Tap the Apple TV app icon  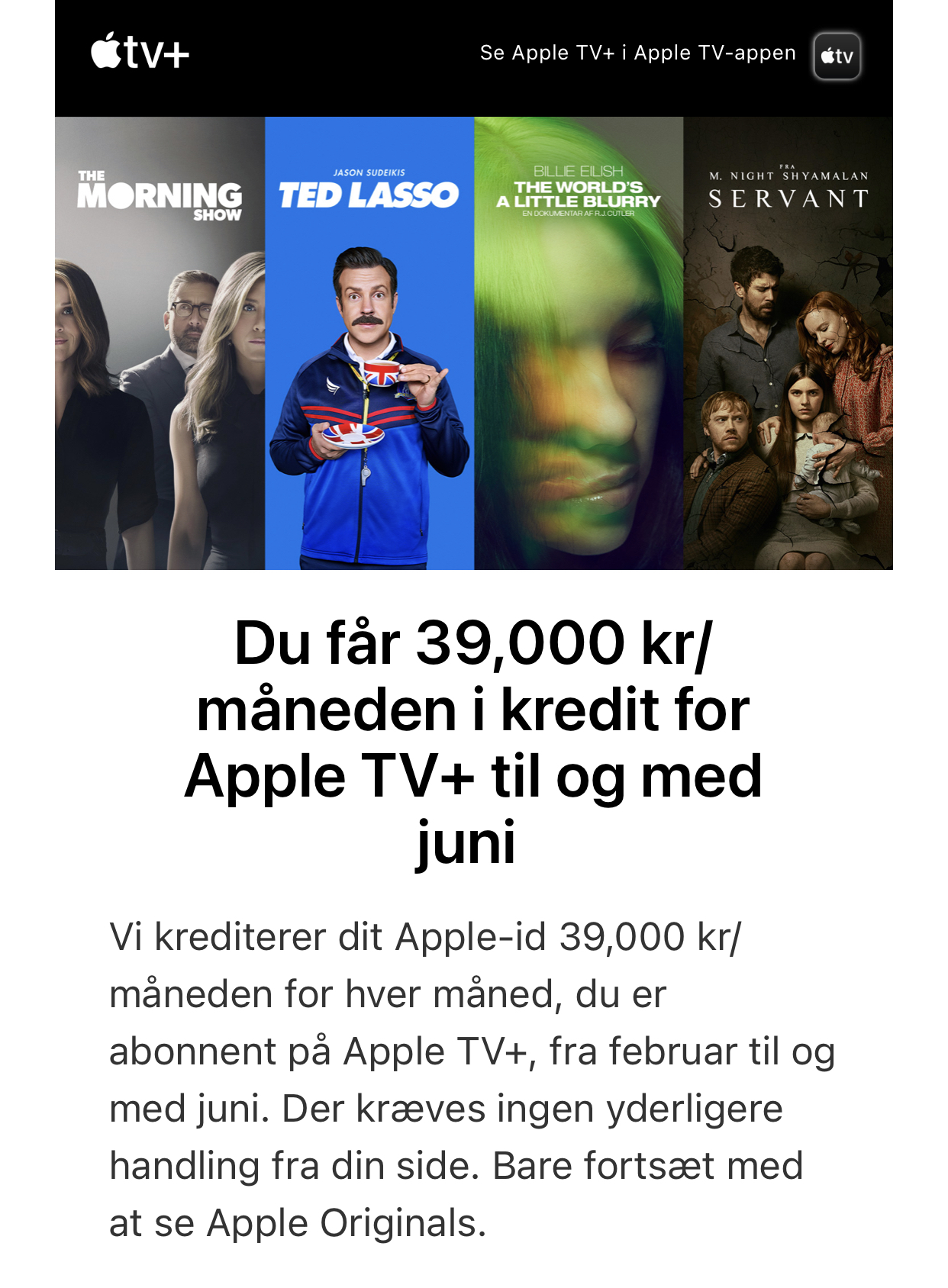point(837,56)
